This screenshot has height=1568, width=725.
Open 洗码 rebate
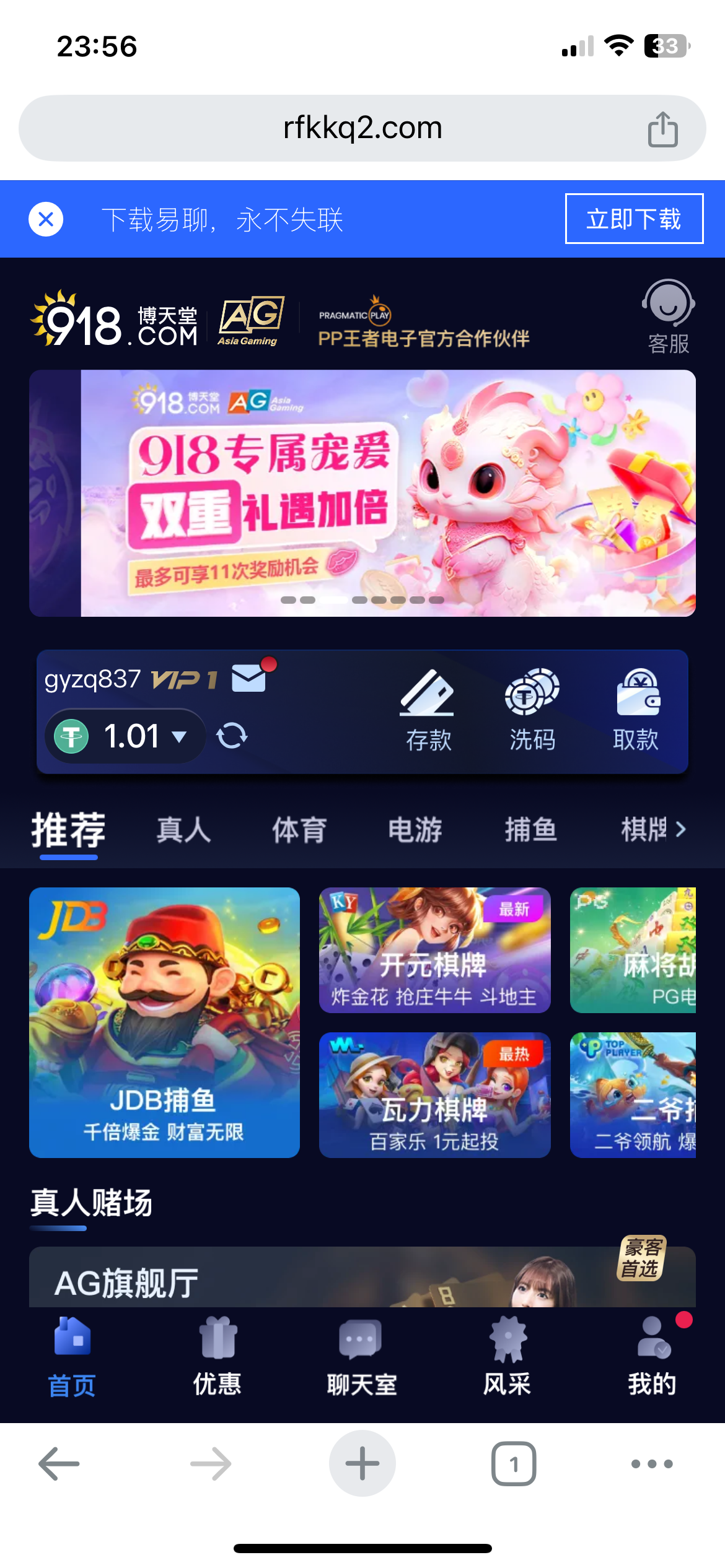click(532, 710)
